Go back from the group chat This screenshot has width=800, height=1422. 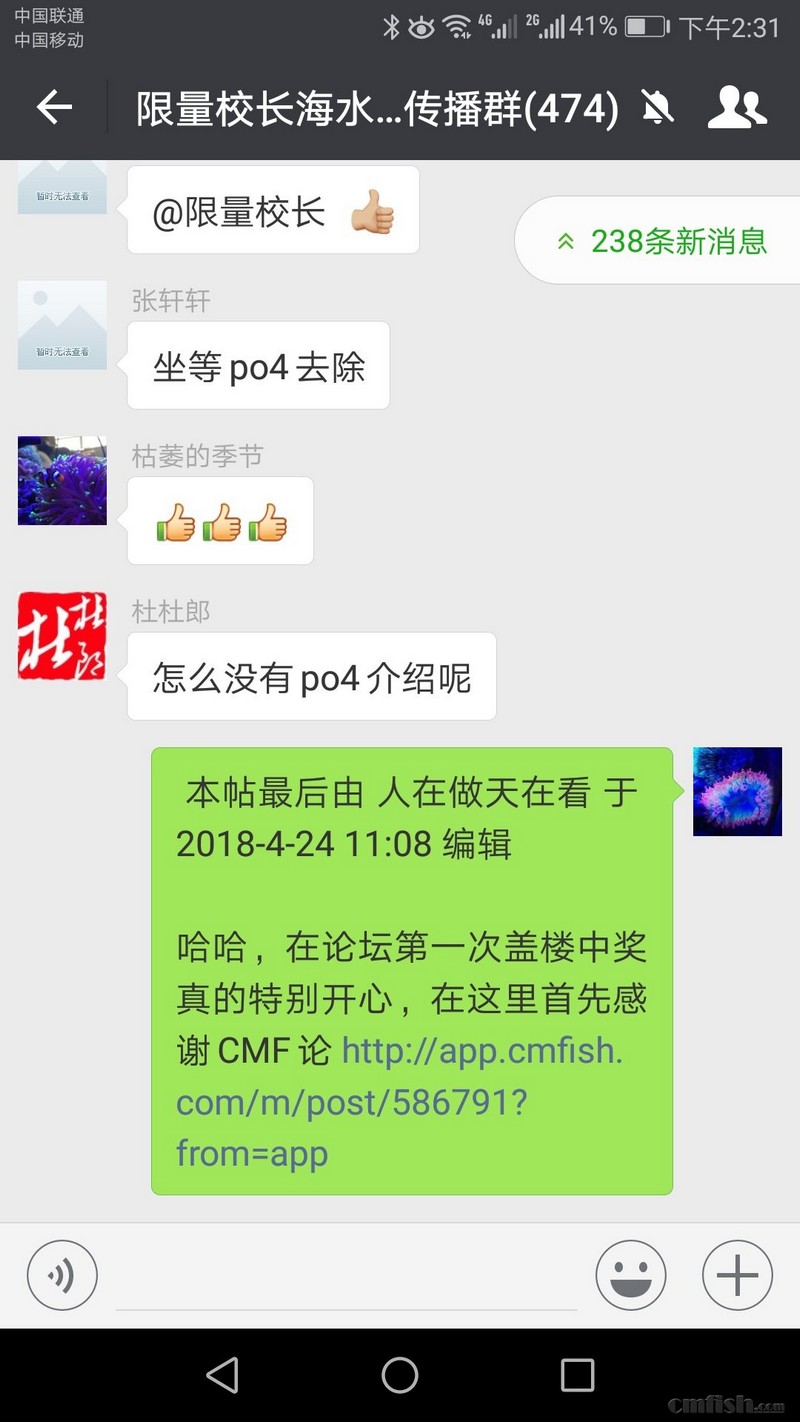point(54,108)
